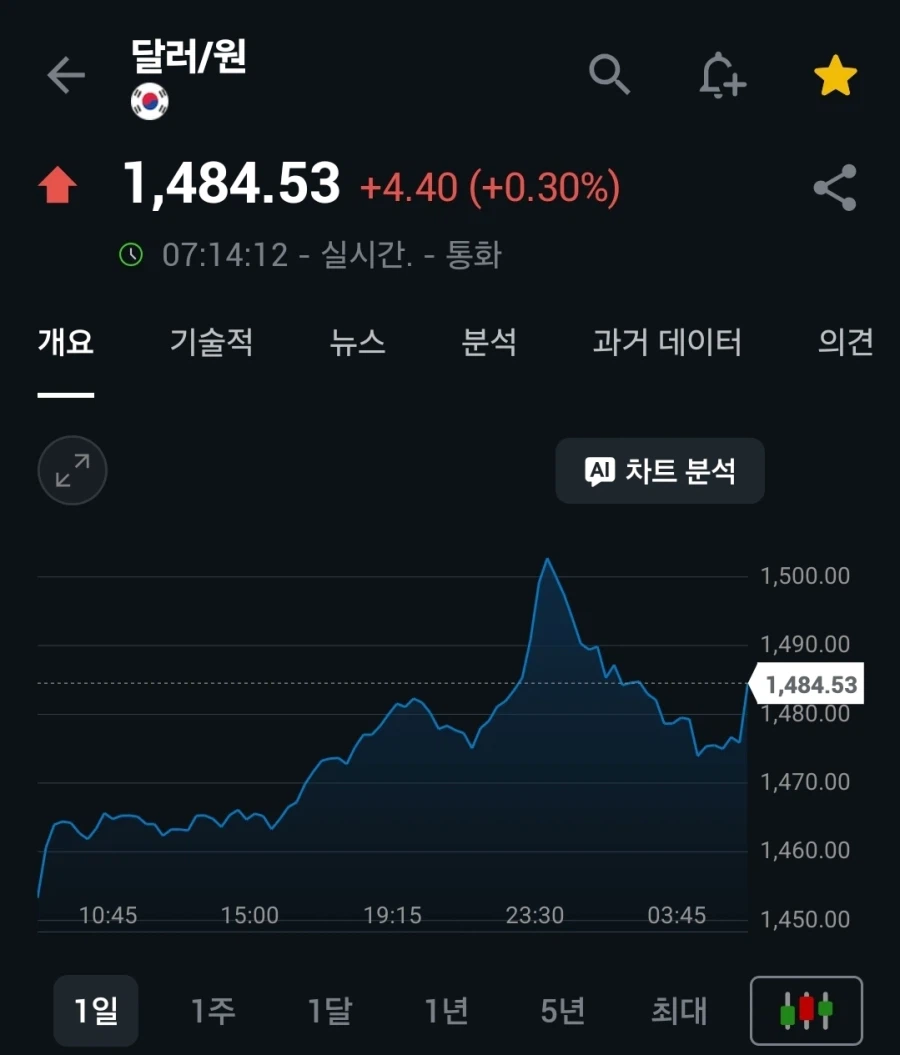Expand the chart to fullscreen
This screenshot has width=900, height=1055.
click(x=71, y=470)
